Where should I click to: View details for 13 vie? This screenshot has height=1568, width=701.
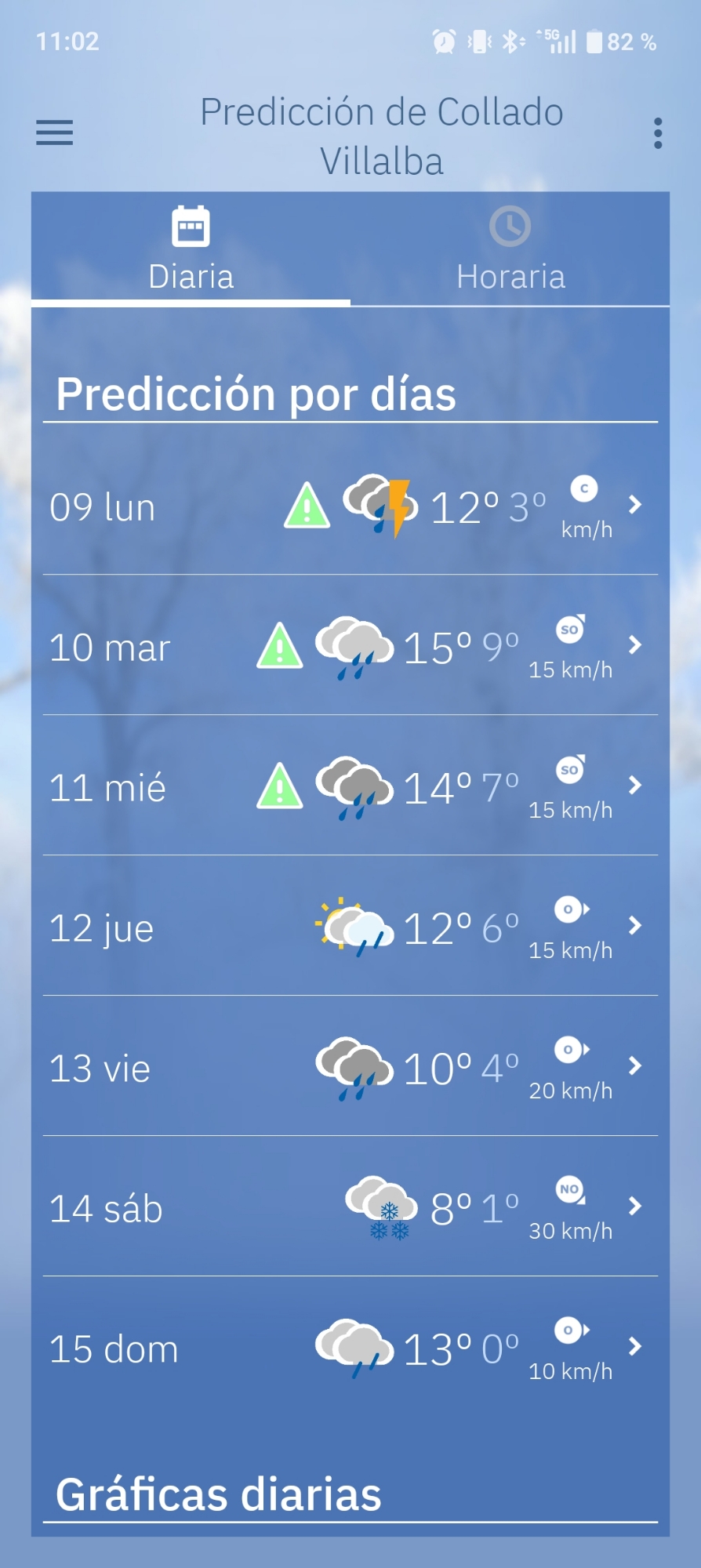click(x=634, y=1066)
